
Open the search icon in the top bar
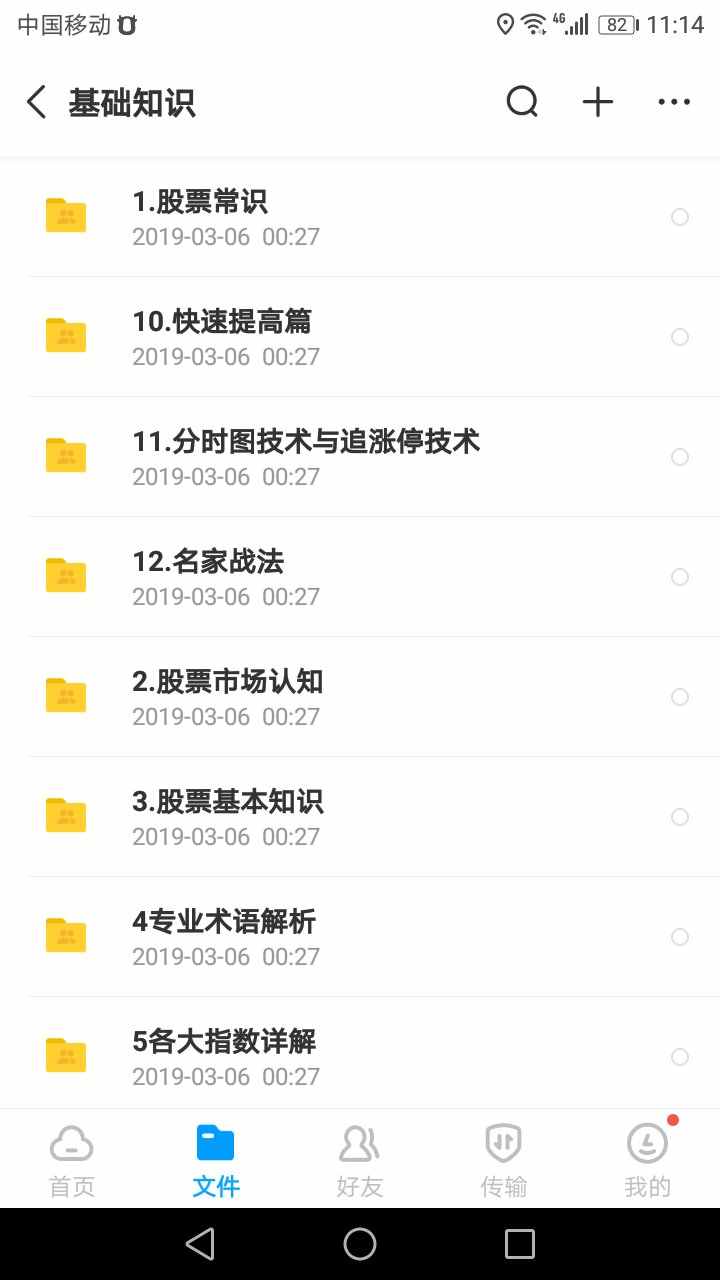click(521, 101)
